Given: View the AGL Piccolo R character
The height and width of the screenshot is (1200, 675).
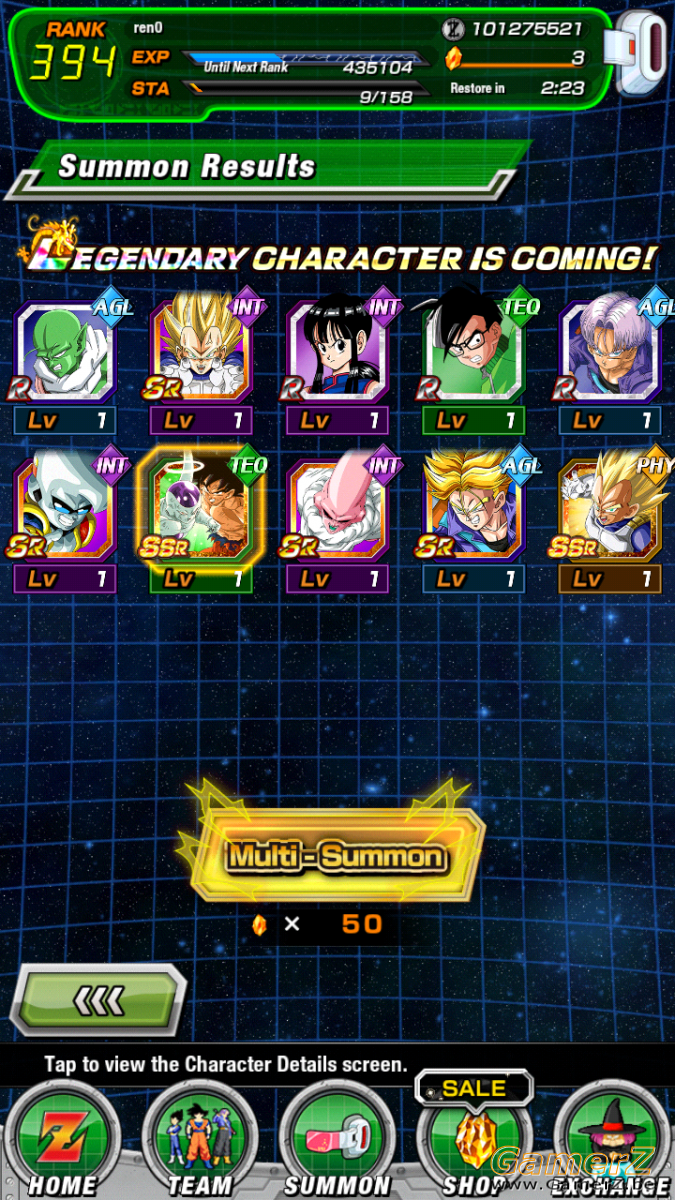Looking at the screenshot, I should (65, 365).
